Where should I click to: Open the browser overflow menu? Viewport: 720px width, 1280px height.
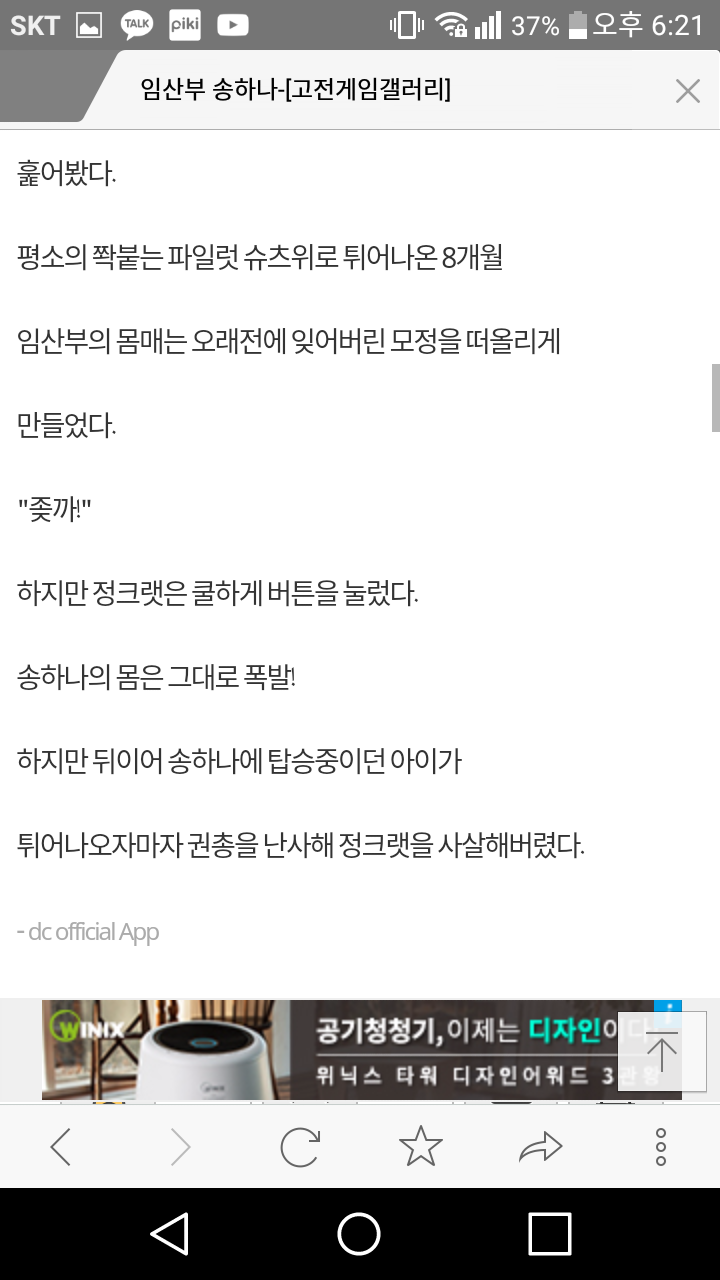(661, 1147)
